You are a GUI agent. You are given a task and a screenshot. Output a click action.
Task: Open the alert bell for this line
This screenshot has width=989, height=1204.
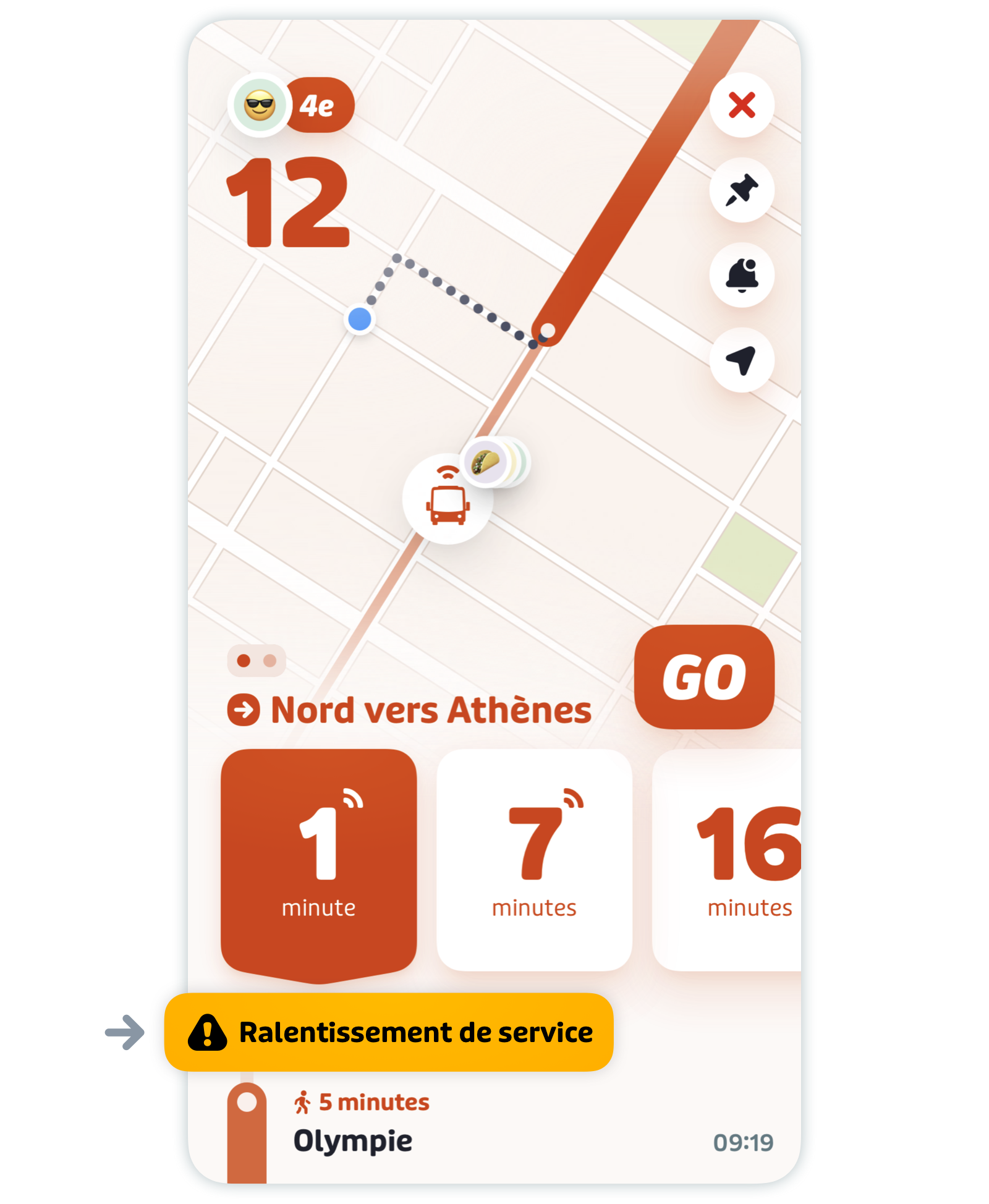tap(741, 275)
